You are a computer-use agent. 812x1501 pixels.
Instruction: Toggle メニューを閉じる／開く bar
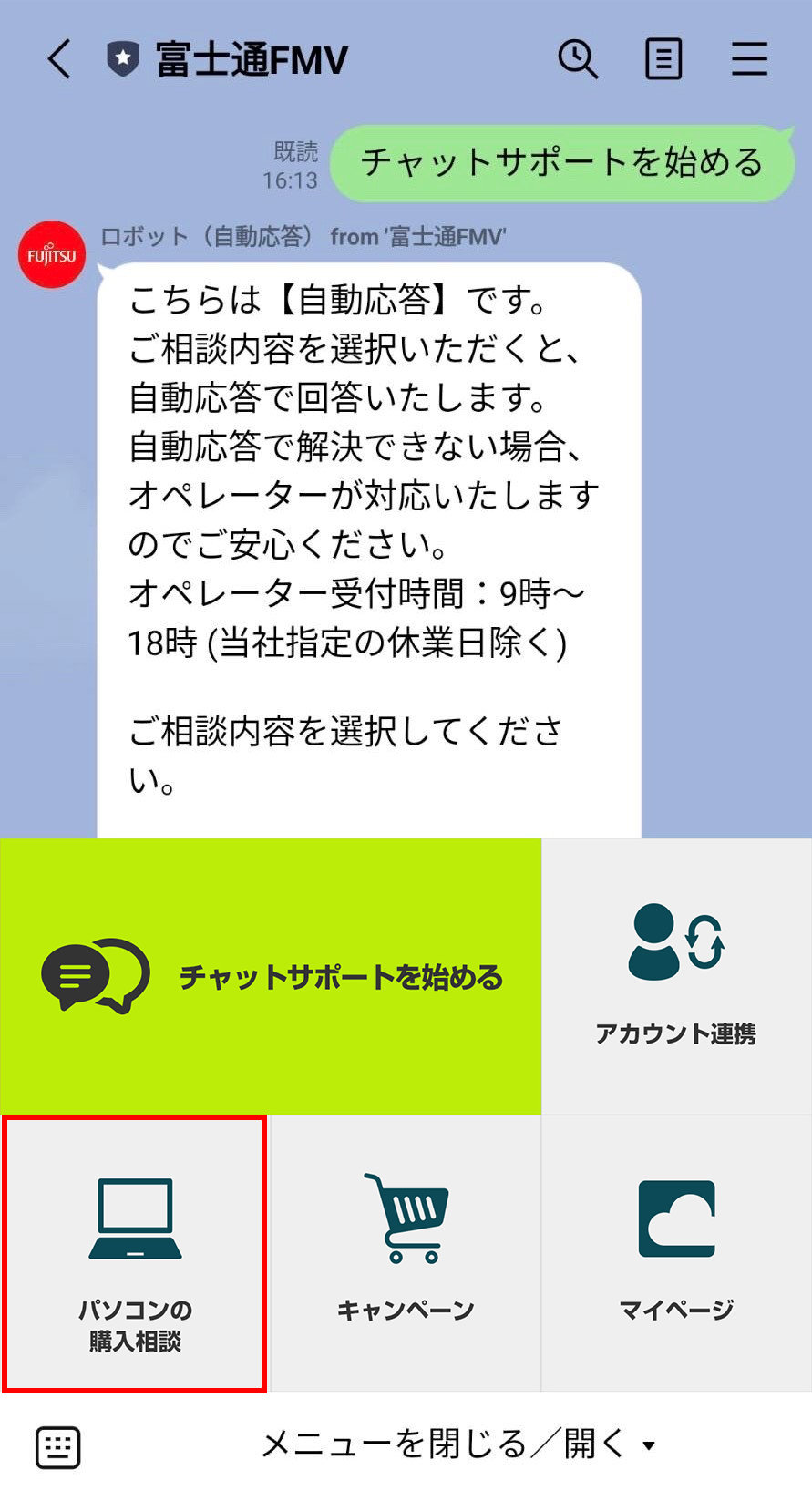click(456, 1445)
